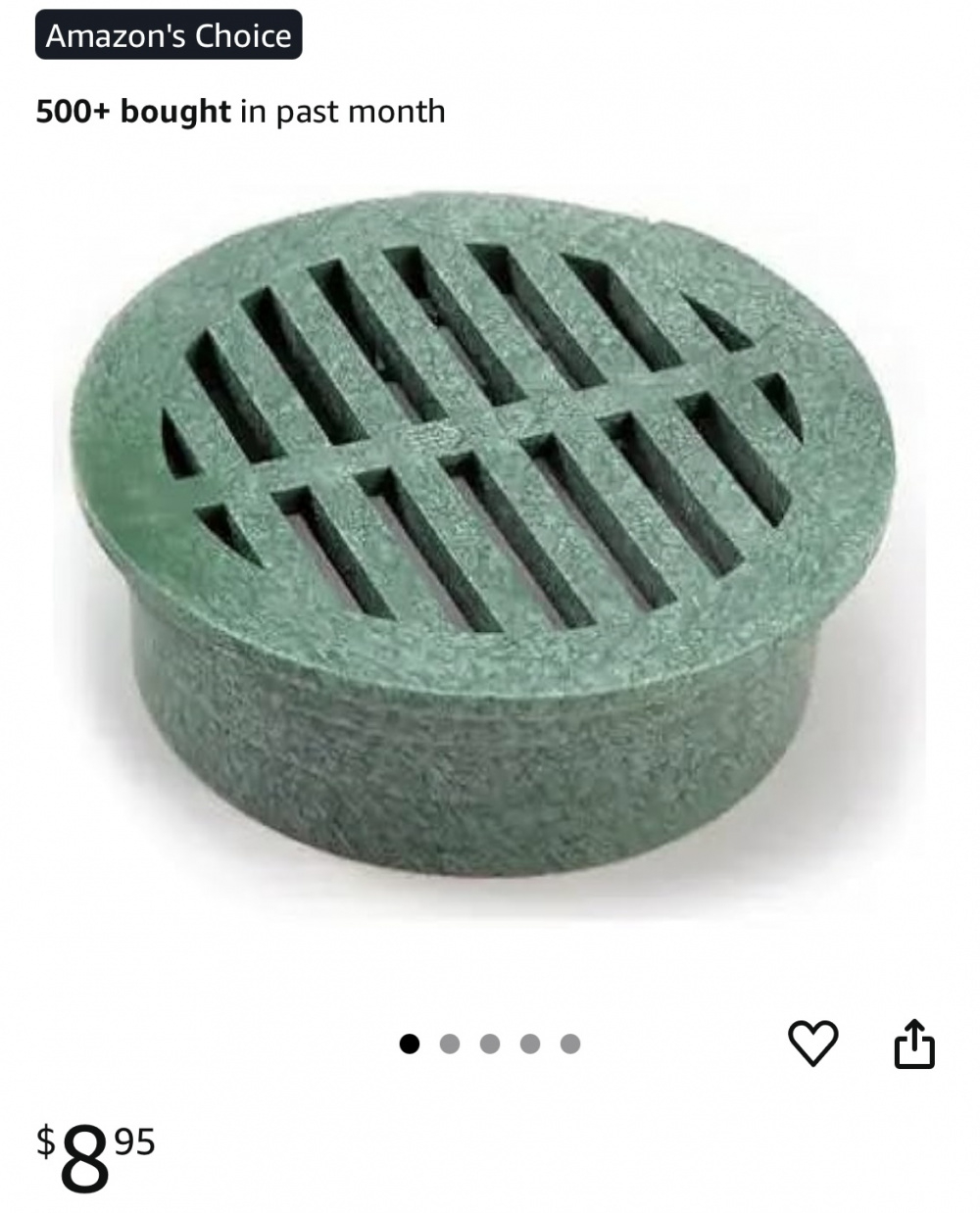
Task: Open the green drain grate product image
Action: 490,549
